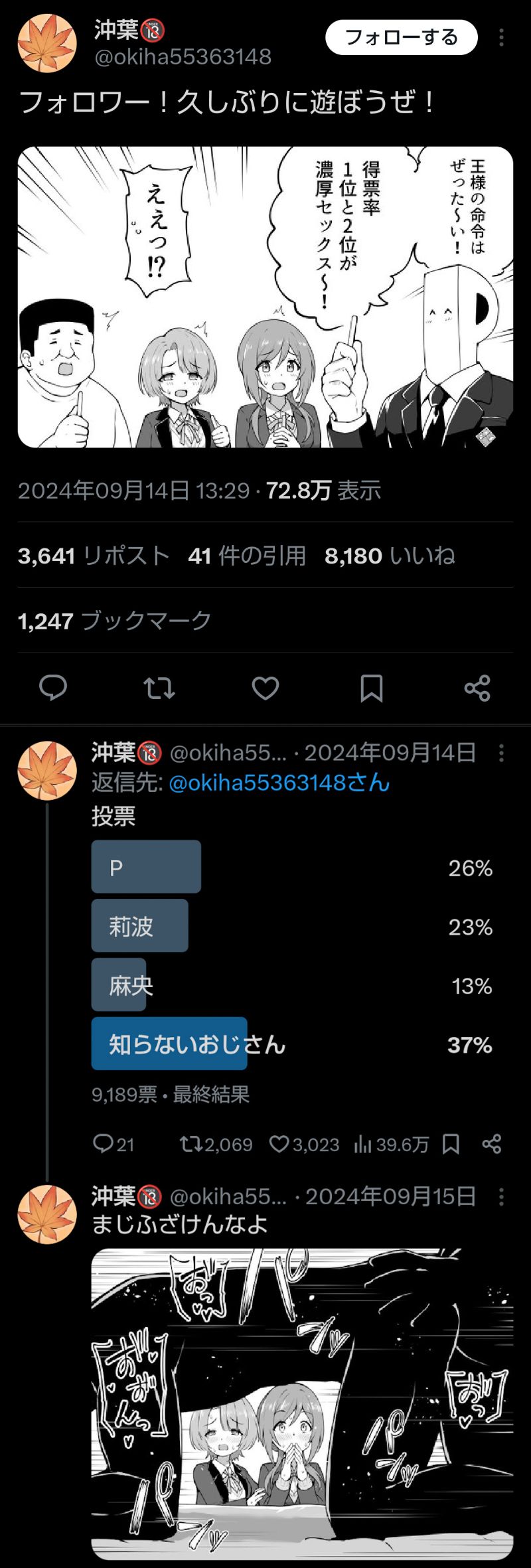Reply to the main post
This screenshot has width=531, height=1568.
[x=53, y=688]
